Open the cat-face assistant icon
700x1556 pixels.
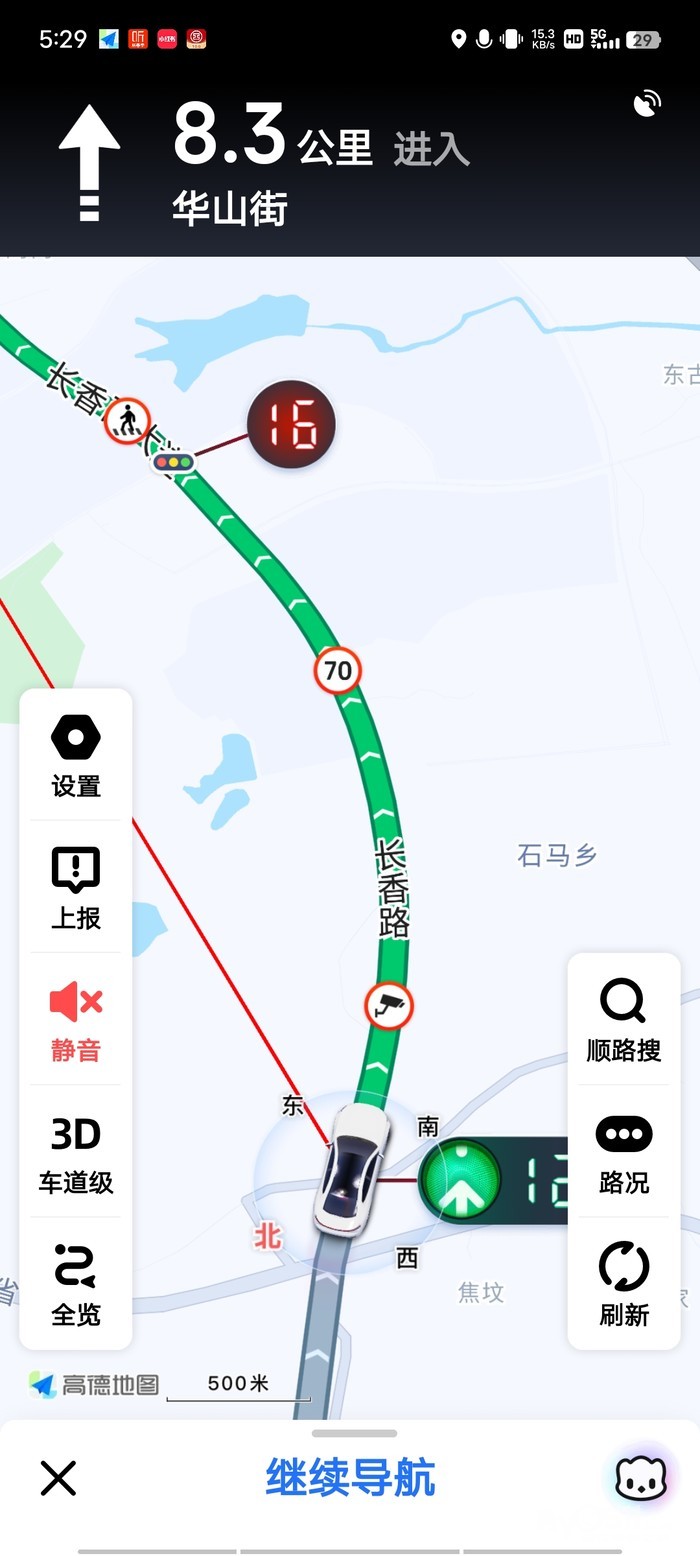coord(641,1477)
